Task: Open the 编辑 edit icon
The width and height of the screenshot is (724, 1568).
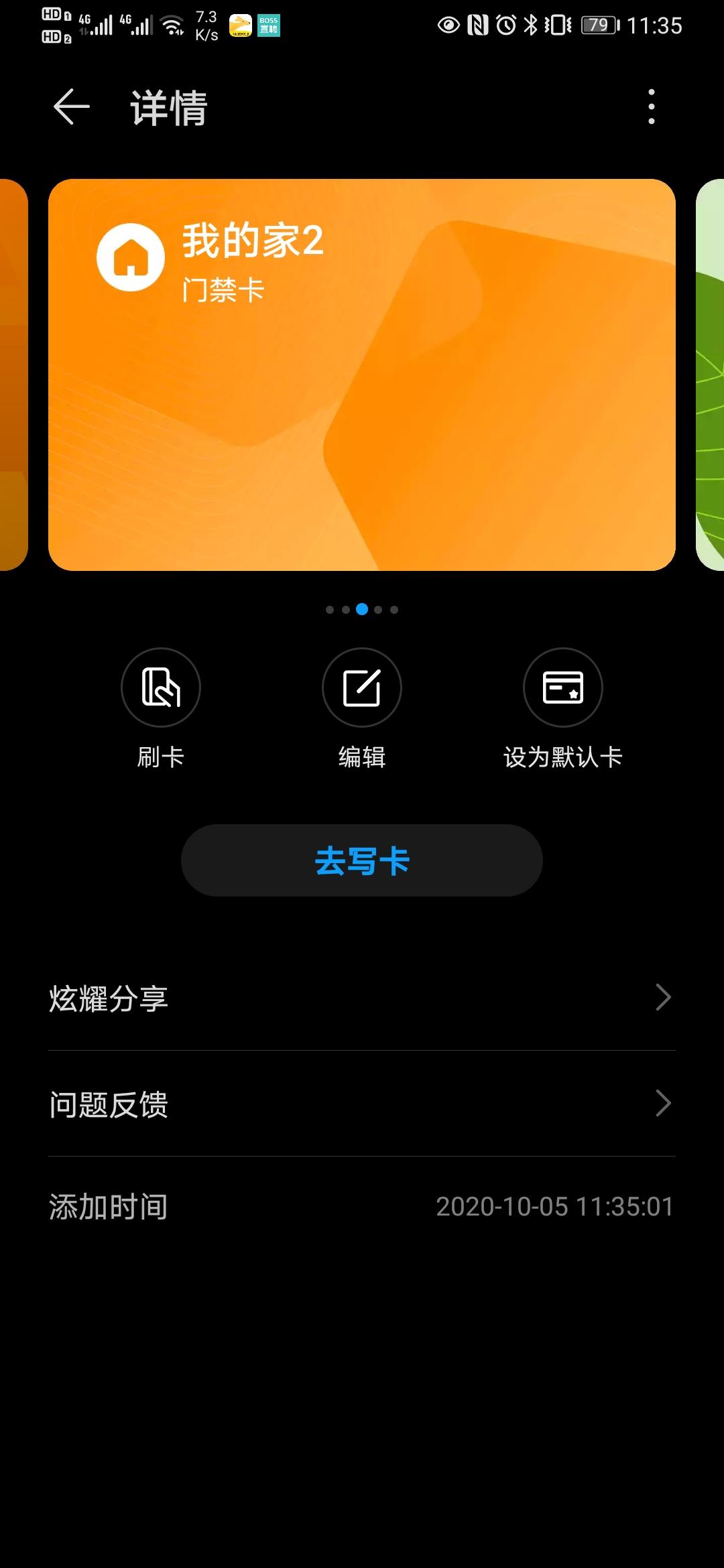Action: (362, 687)
